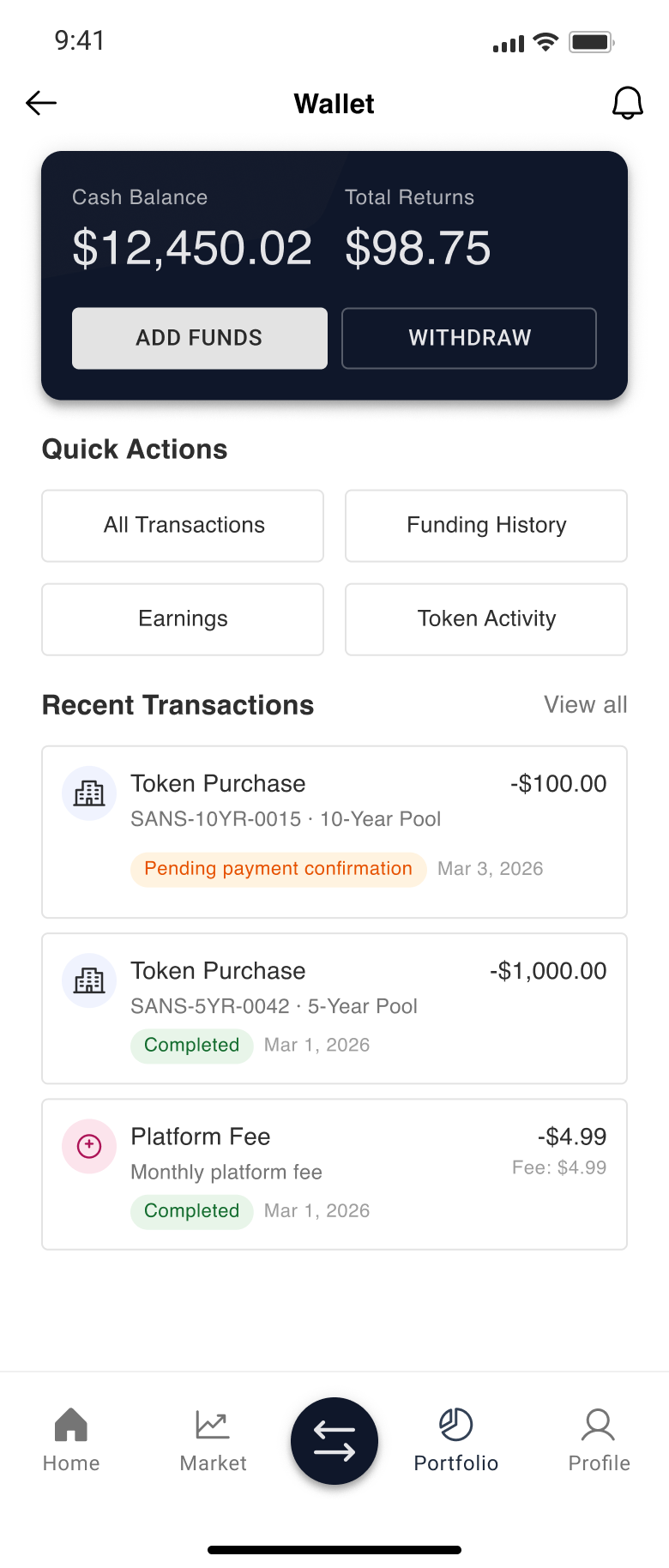This screenshot has height=1568, width=669.
Task: Select the Token Activity quick action
Action: [x=485, y=618]
